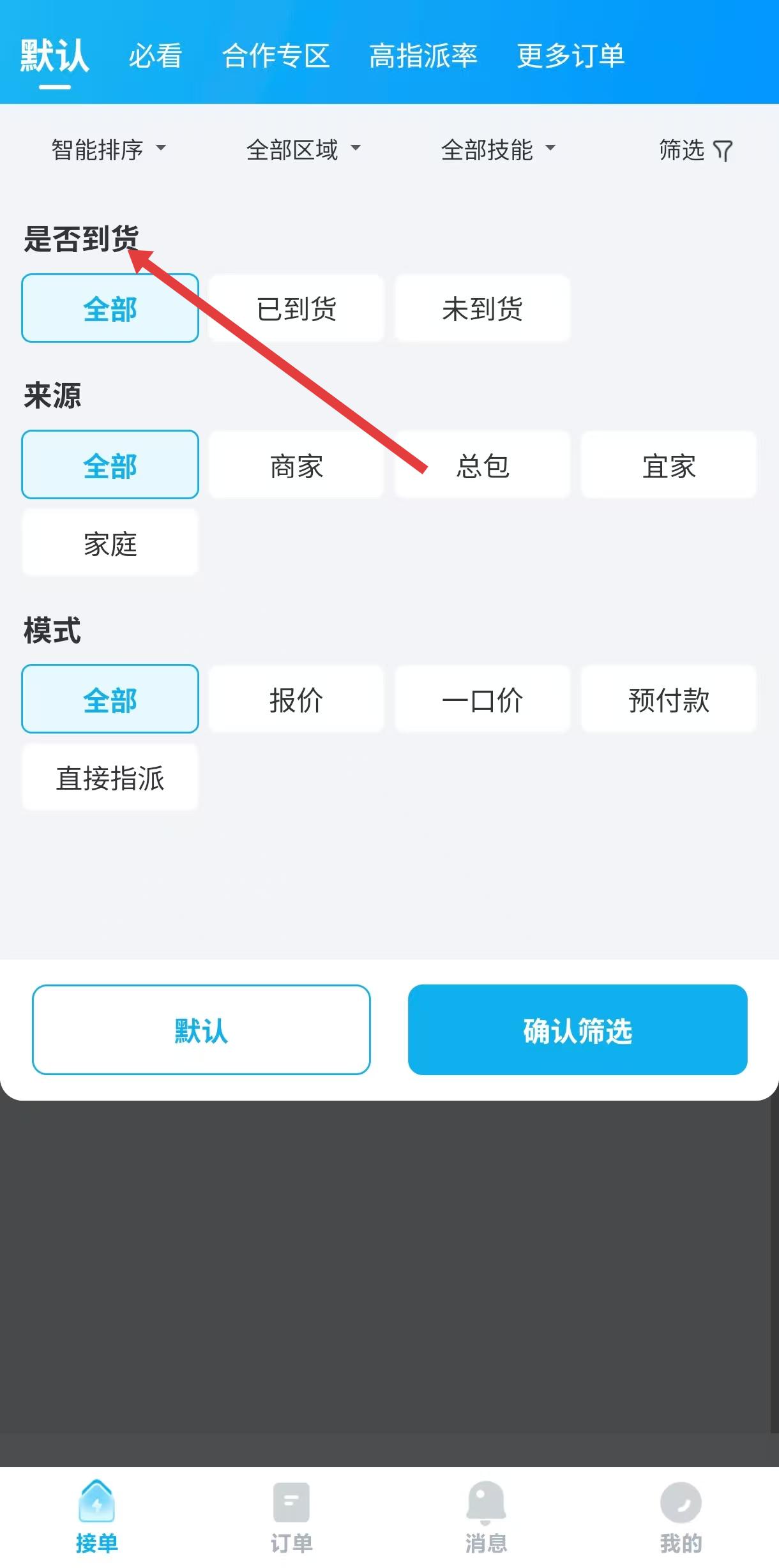The width and height of the screenshot is (779, 1568).
Task: Tap the 筛选 filter button
Action: click(695, 151)
